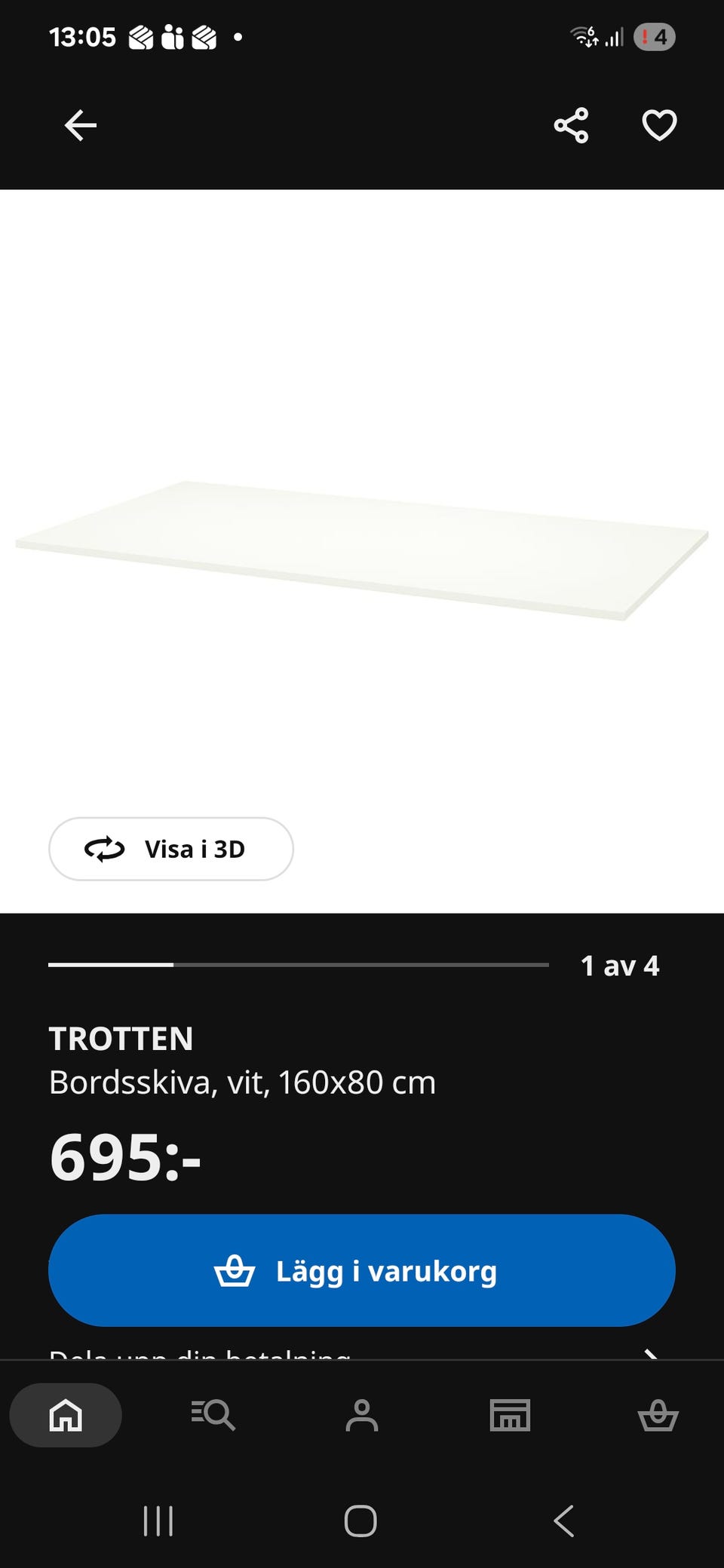Go back using the top arrow
Viewport: 724px width, 1568px height.
click(81, 125)
